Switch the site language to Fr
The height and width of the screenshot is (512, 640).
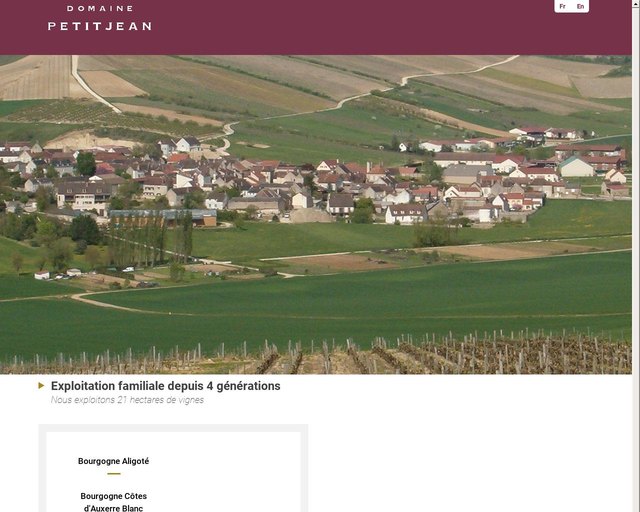563,6
